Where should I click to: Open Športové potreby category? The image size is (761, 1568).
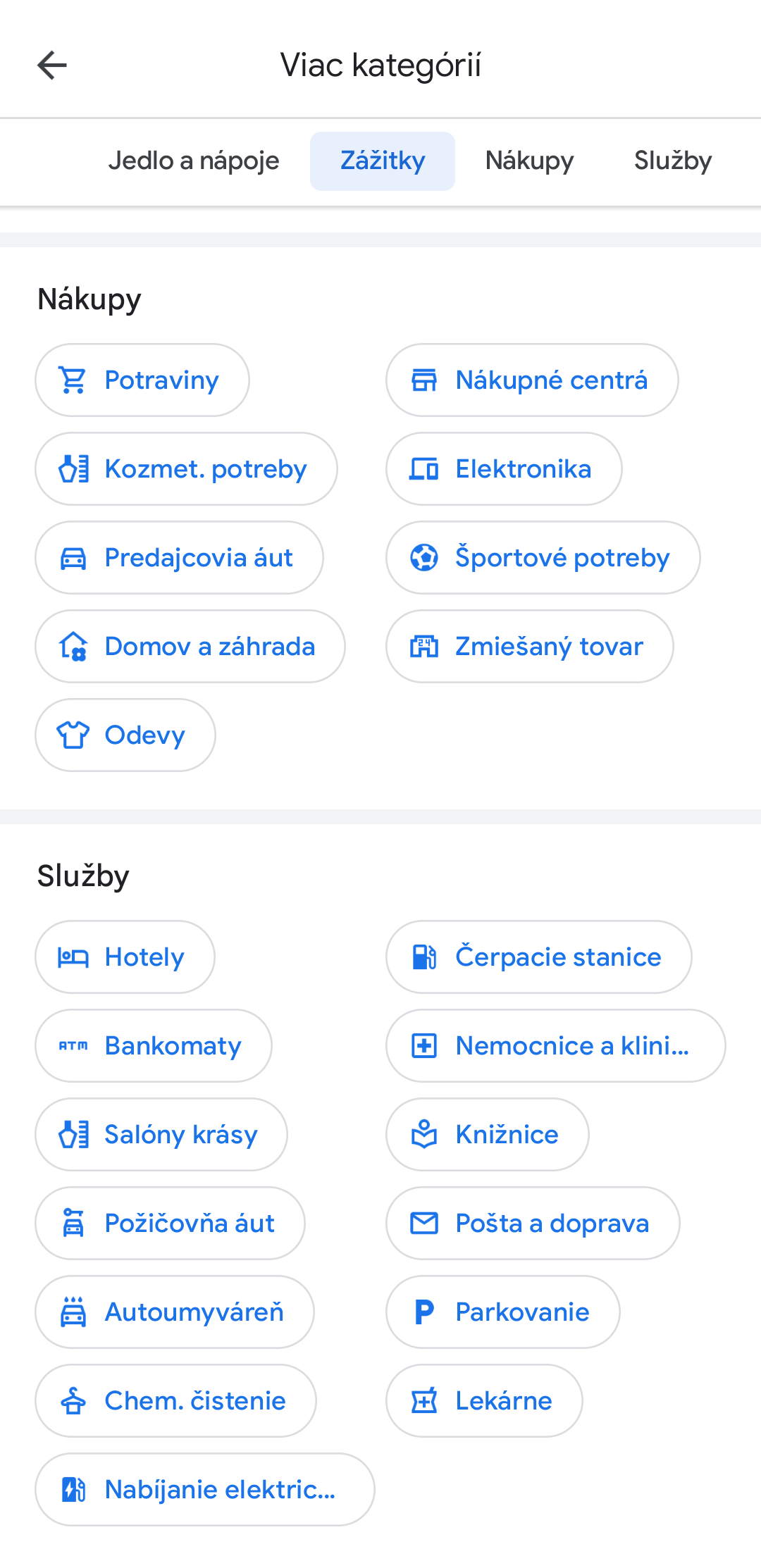pos(543,558)
